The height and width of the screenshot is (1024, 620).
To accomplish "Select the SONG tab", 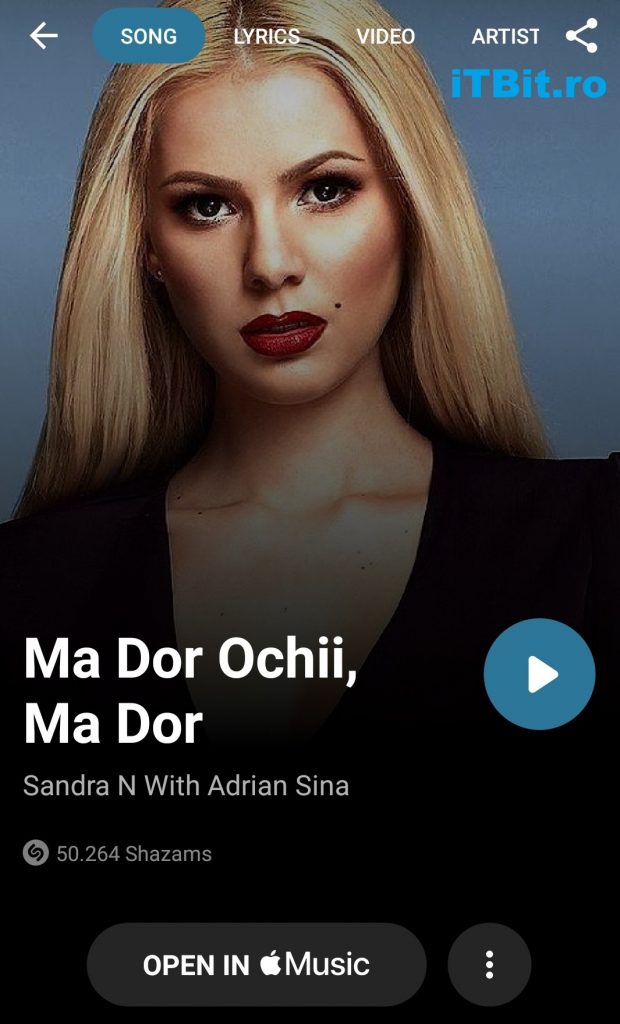I will 148,37.
